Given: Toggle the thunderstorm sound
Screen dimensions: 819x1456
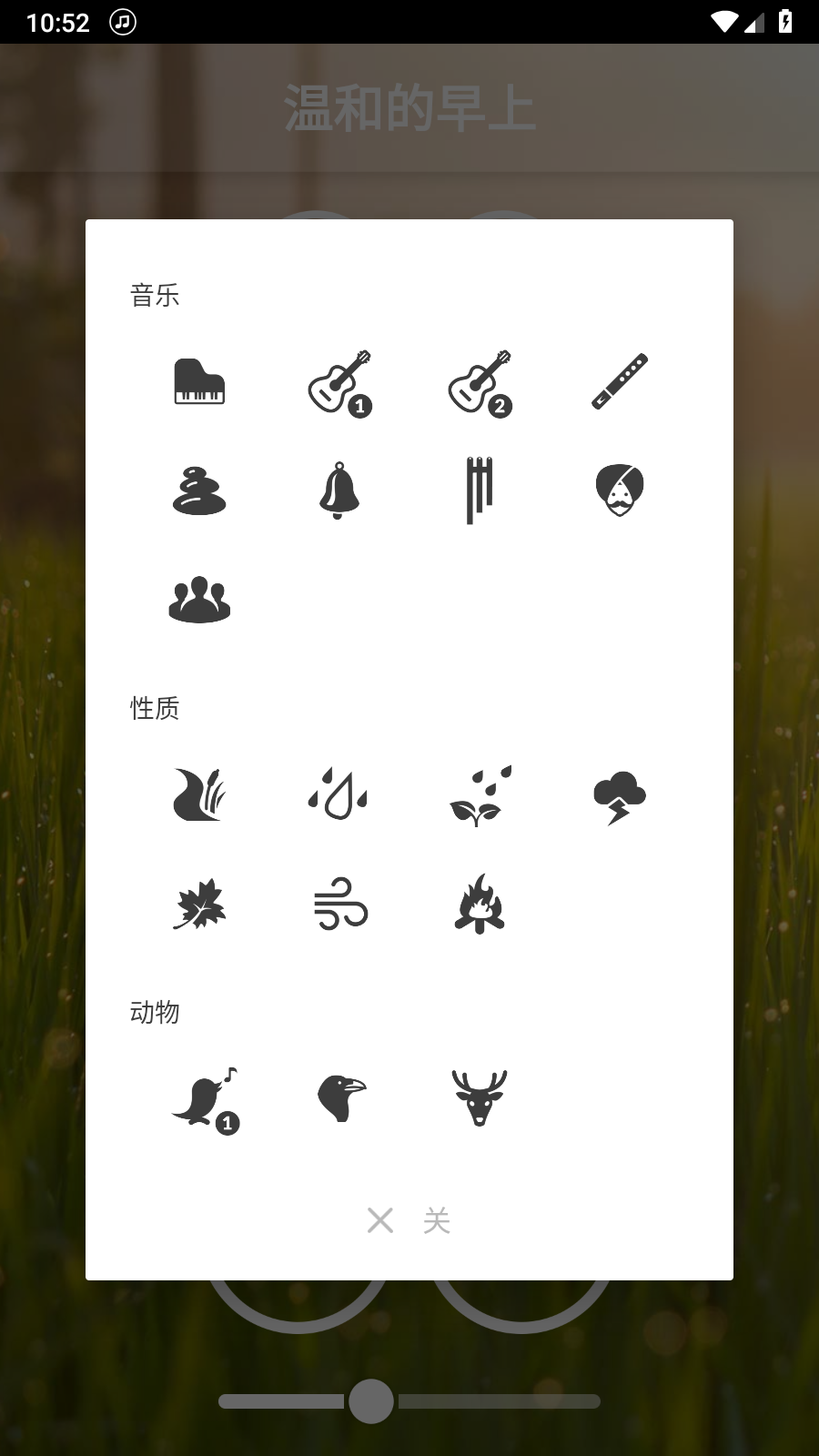Looking at the screenshot, I should point(620,794).
